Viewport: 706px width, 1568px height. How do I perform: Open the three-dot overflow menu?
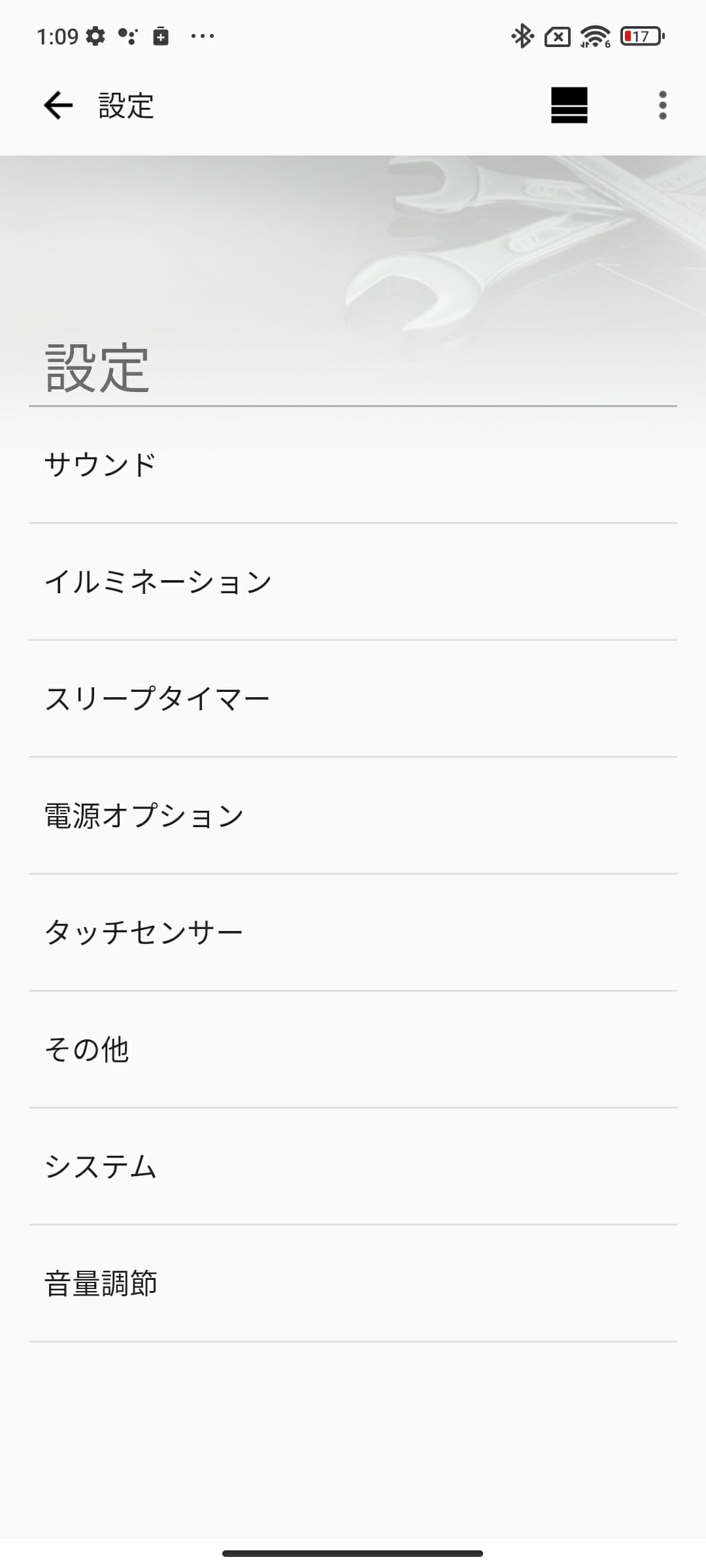click(662, 105)
